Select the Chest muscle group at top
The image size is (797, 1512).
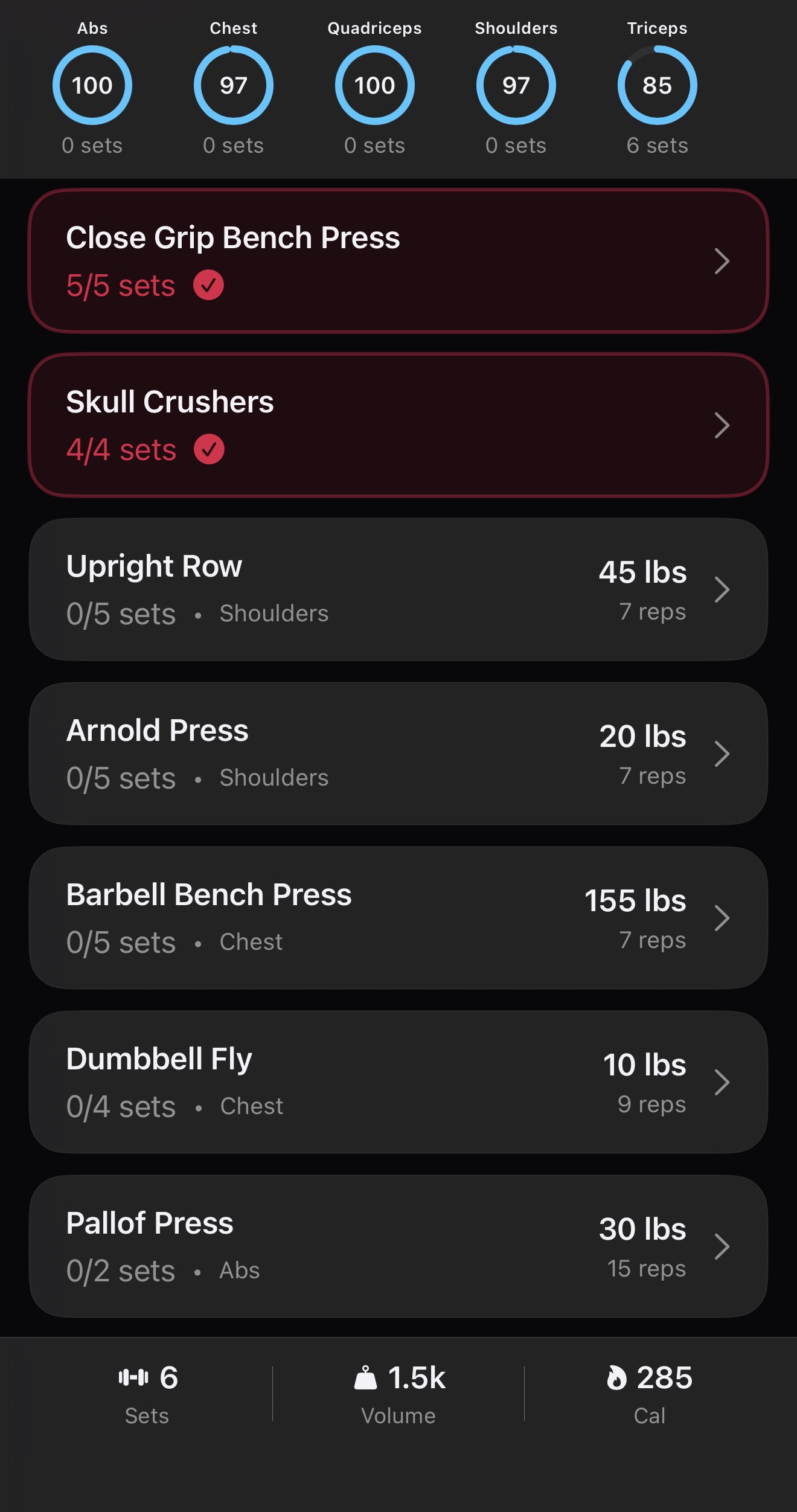point(233,85)
